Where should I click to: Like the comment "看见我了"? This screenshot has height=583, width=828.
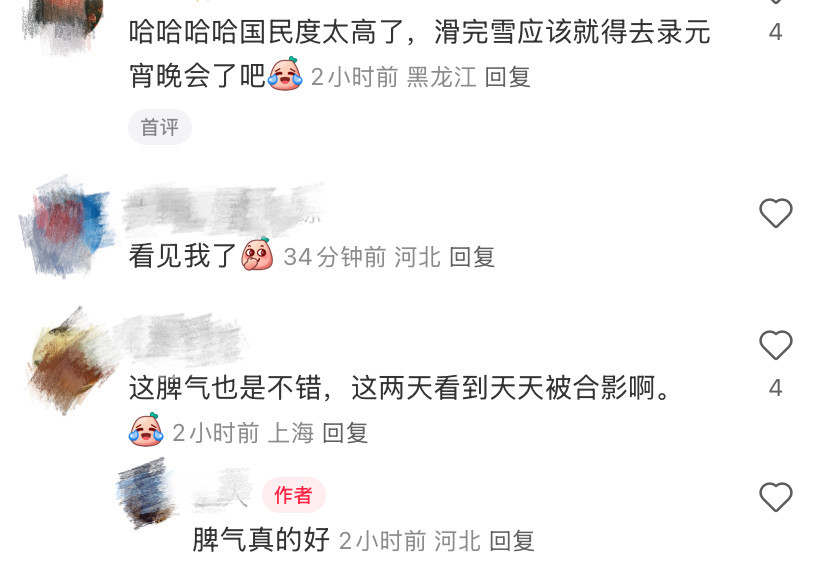(776, 213)
